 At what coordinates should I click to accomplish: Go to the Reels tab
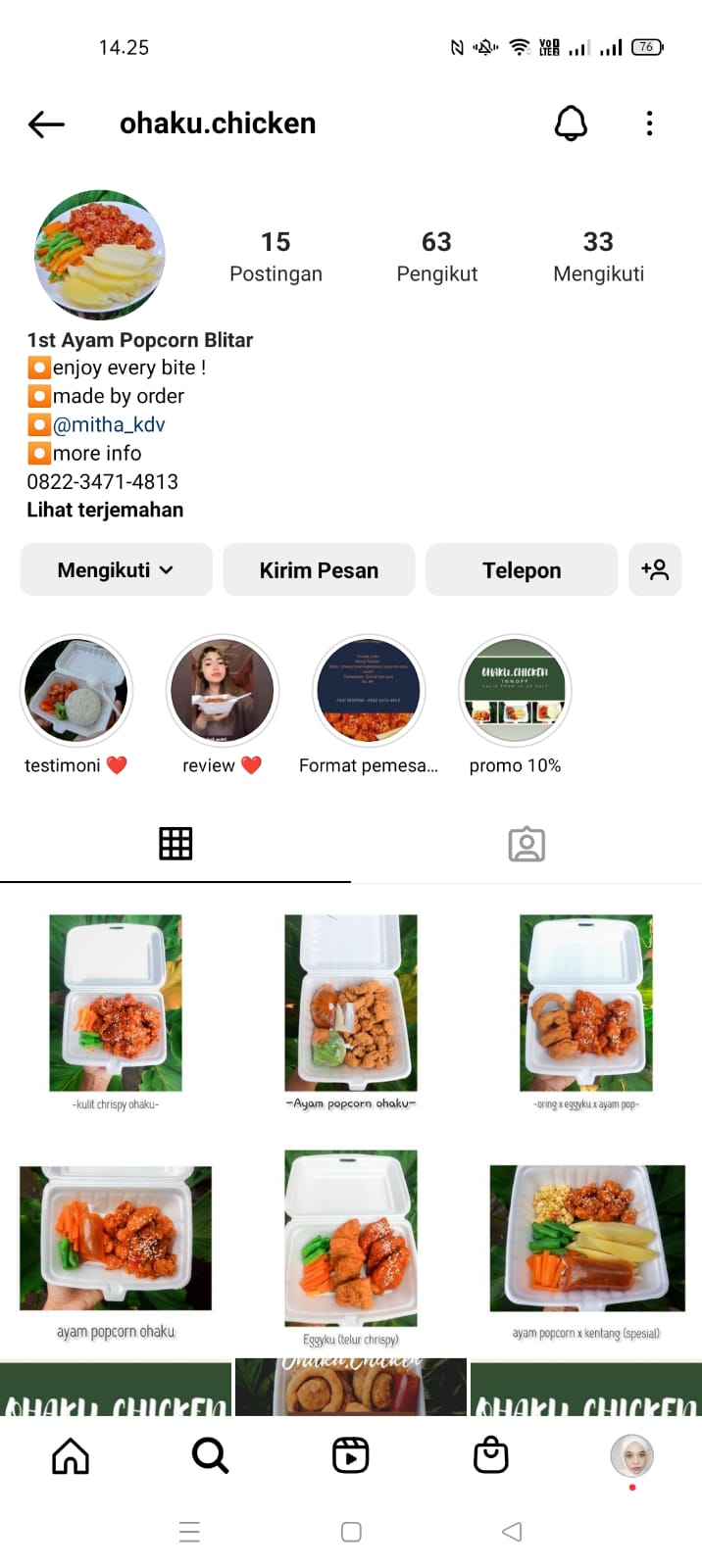[x=350, y=1456]
